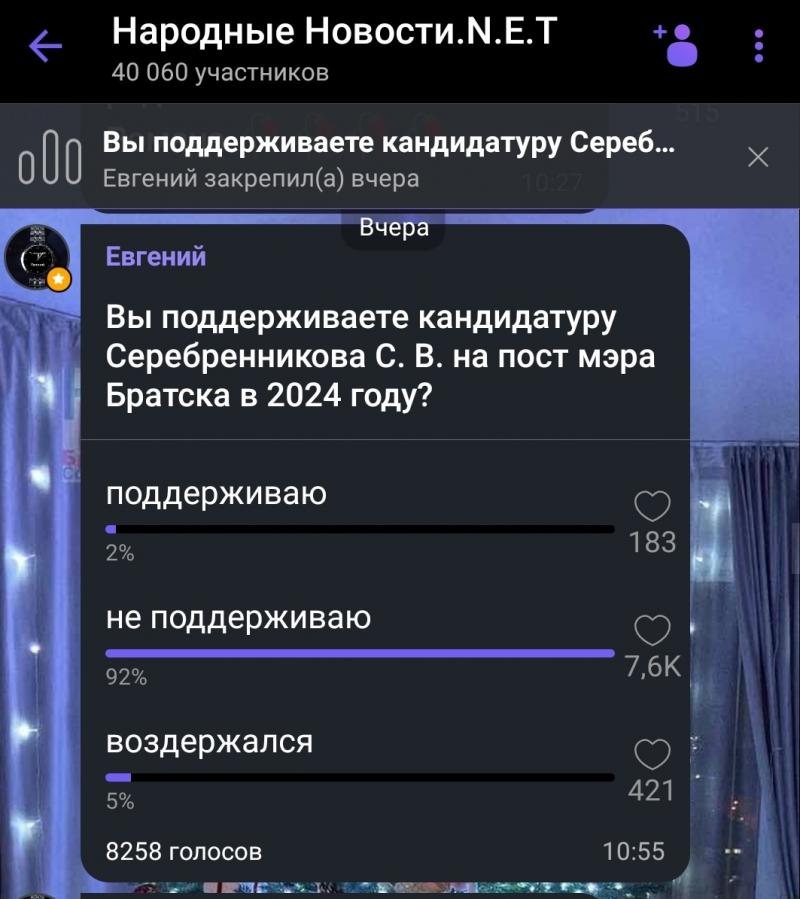Open the three-dot overflow menu
The width and height of the screenshot is (800, 899).
click(759, 46)
